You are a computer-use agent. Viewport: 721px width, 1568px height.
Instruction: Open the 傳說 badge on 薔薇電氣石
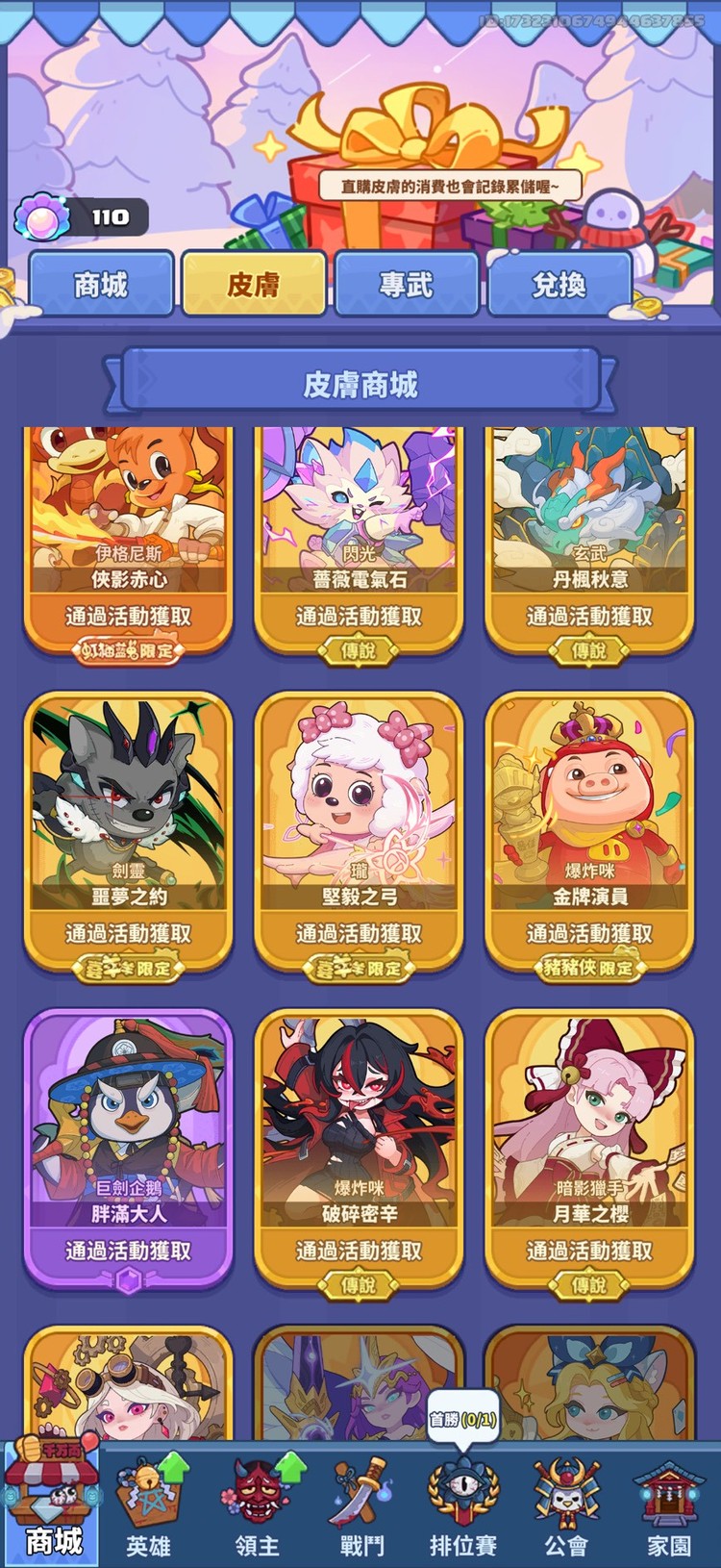click(360, 650)
